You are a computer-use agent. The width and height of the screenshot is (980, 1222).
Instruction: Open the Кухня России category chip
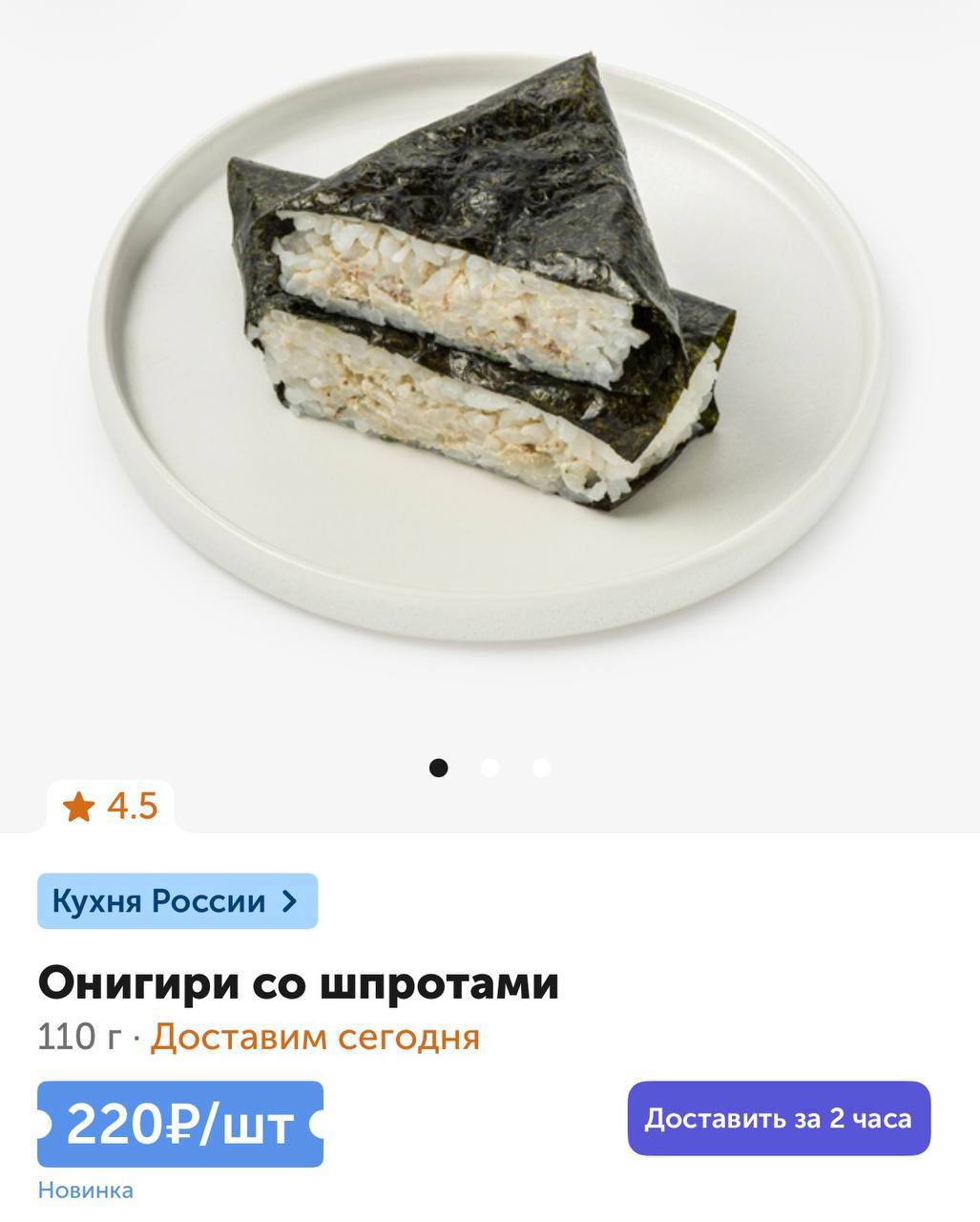177,901
